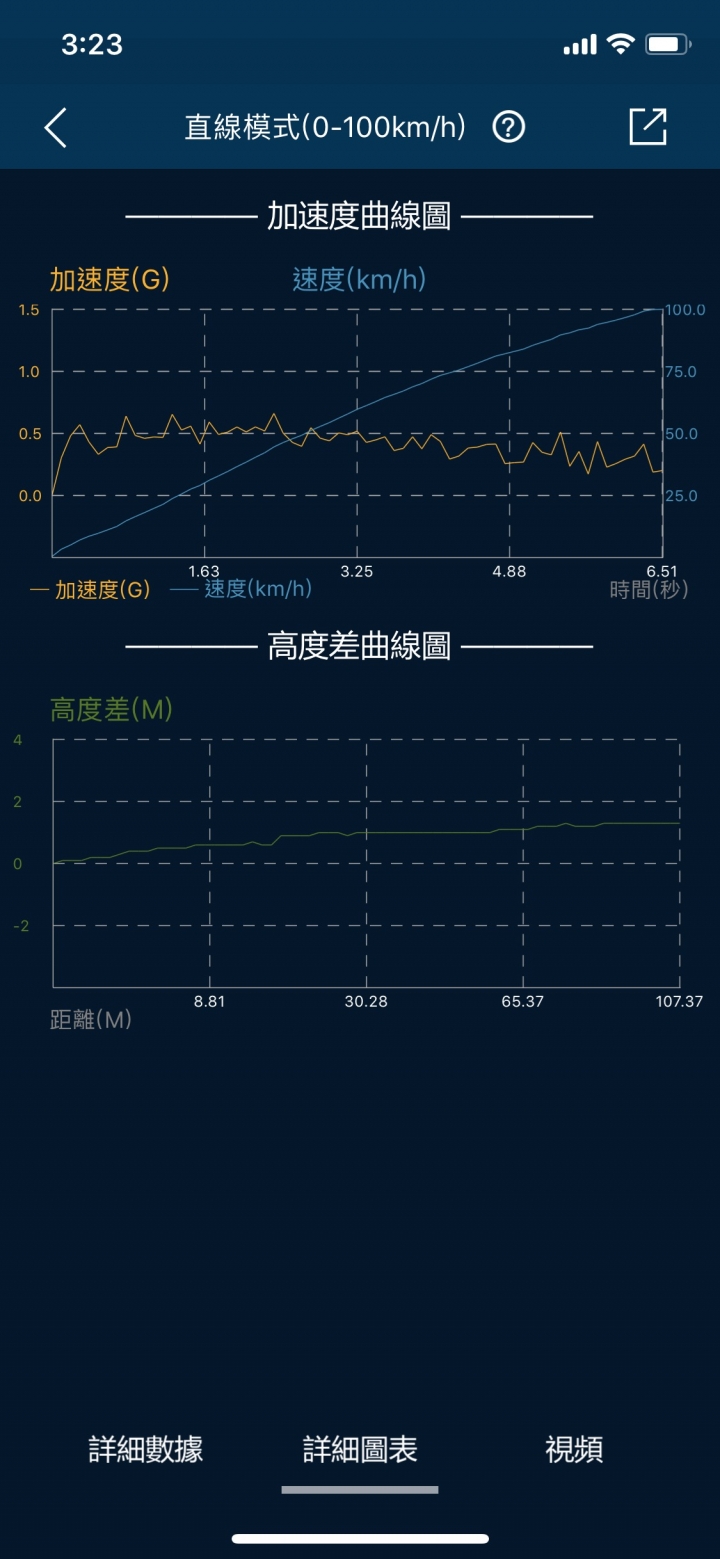Share results with the export icon

647,127
